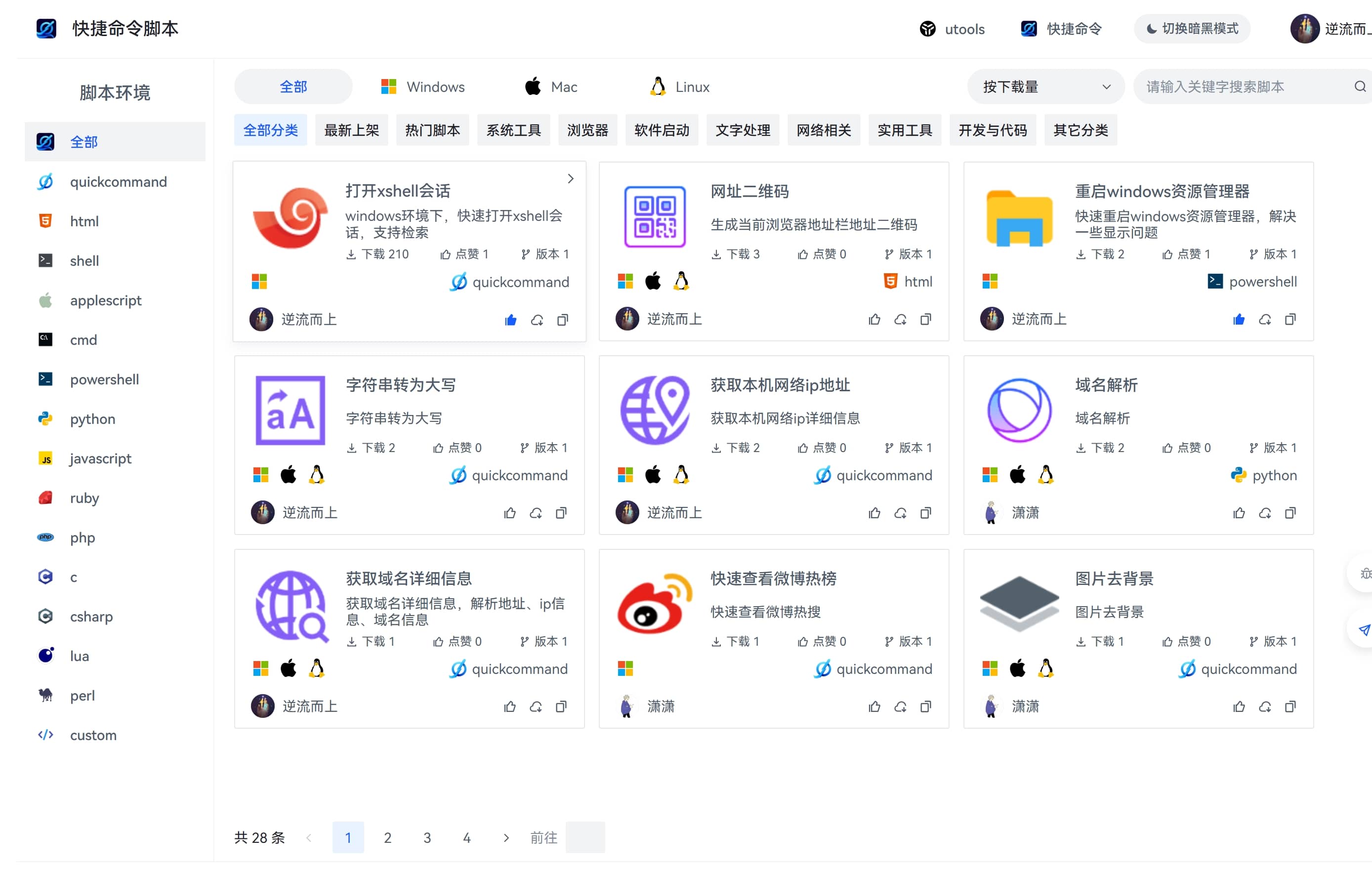Filter by 系统工具 category
The height and width of the screenshot is (871, 1372).
(513, 130)
